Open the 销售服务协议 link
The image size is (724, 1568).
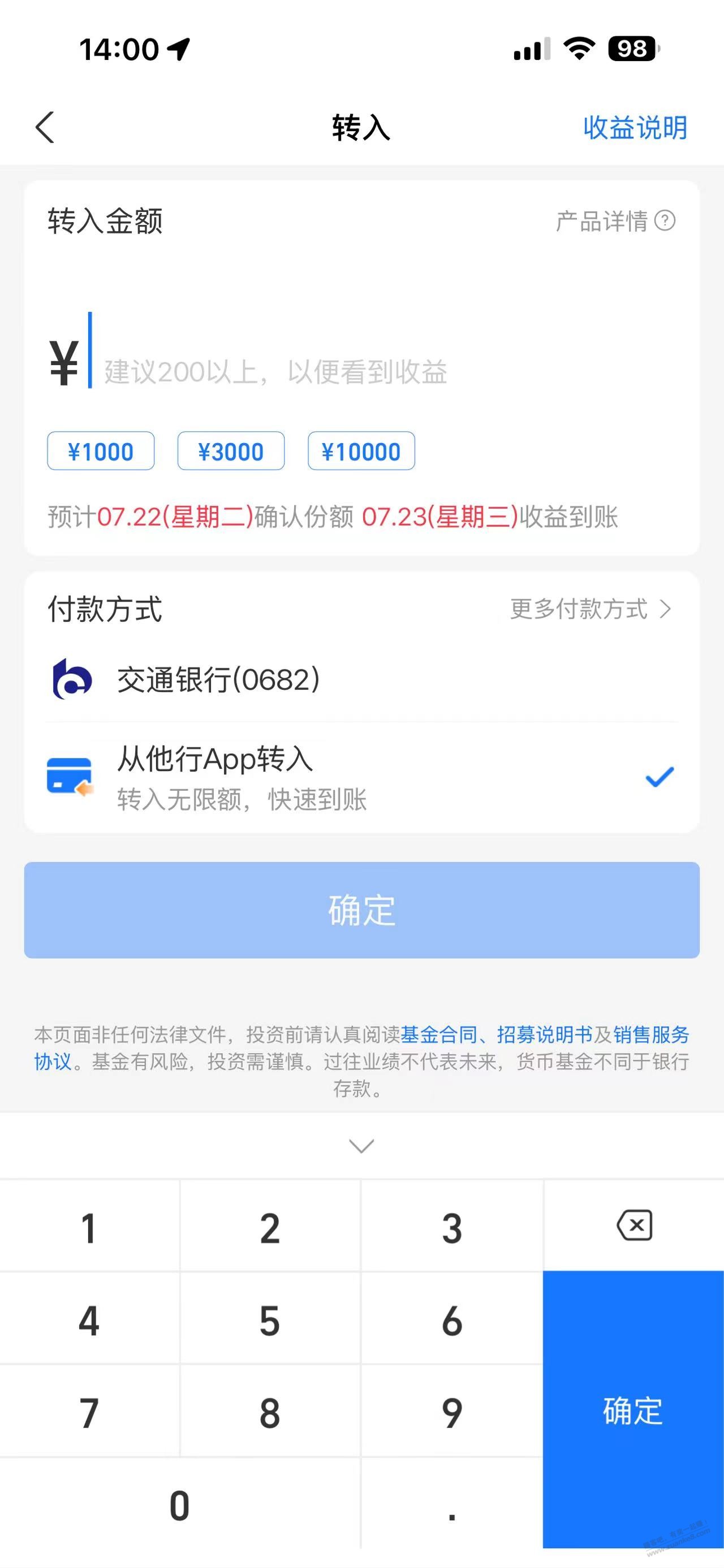point(650,1034)
